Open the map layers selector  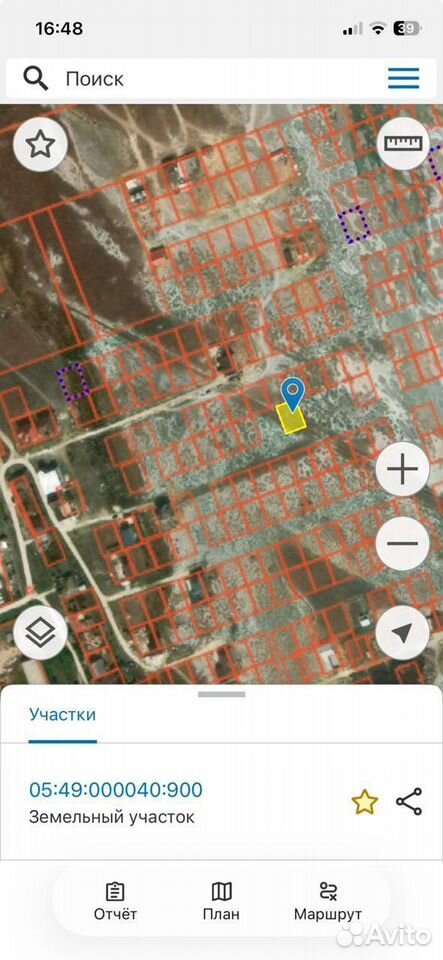pos(40,633)
